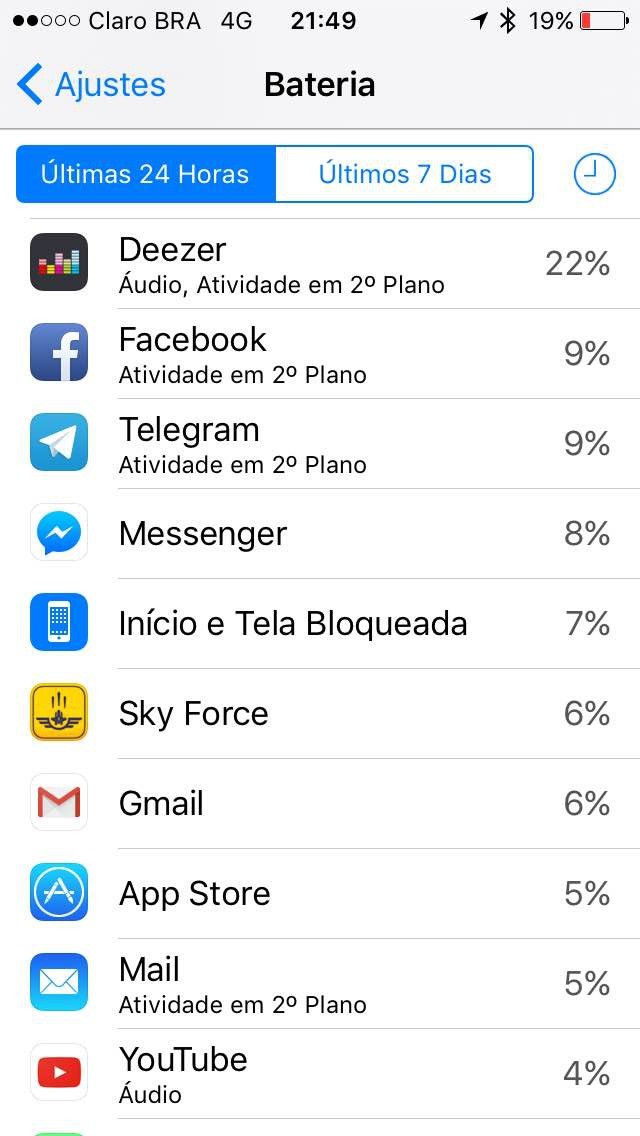Viewport: 640px width, 1136px height.
Task: Tap the Sky Force battery usage row
Action: click(x=320, y=714)
